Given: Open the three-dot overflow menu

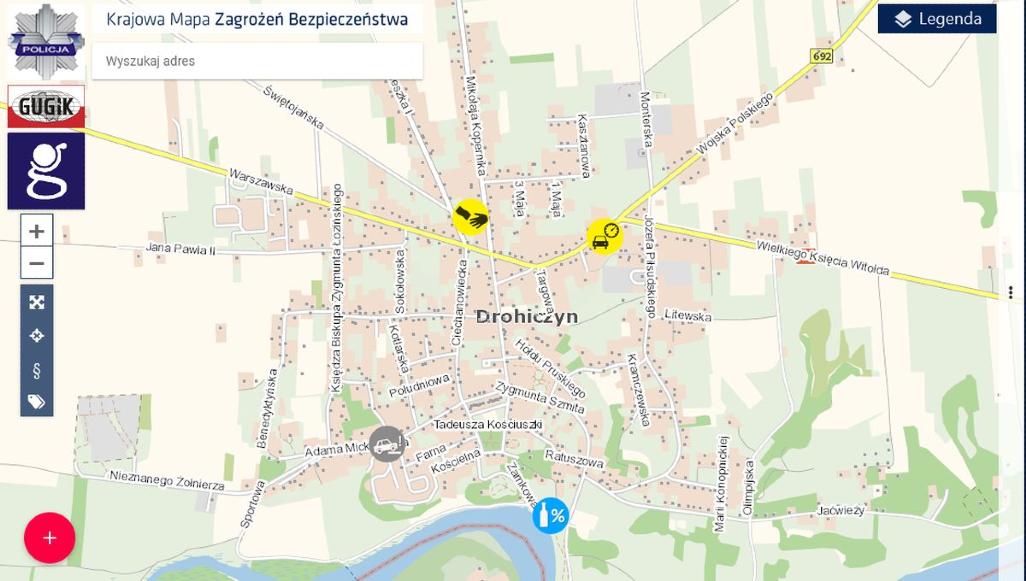Looking at the screenshot, I should click(1012, 292).
